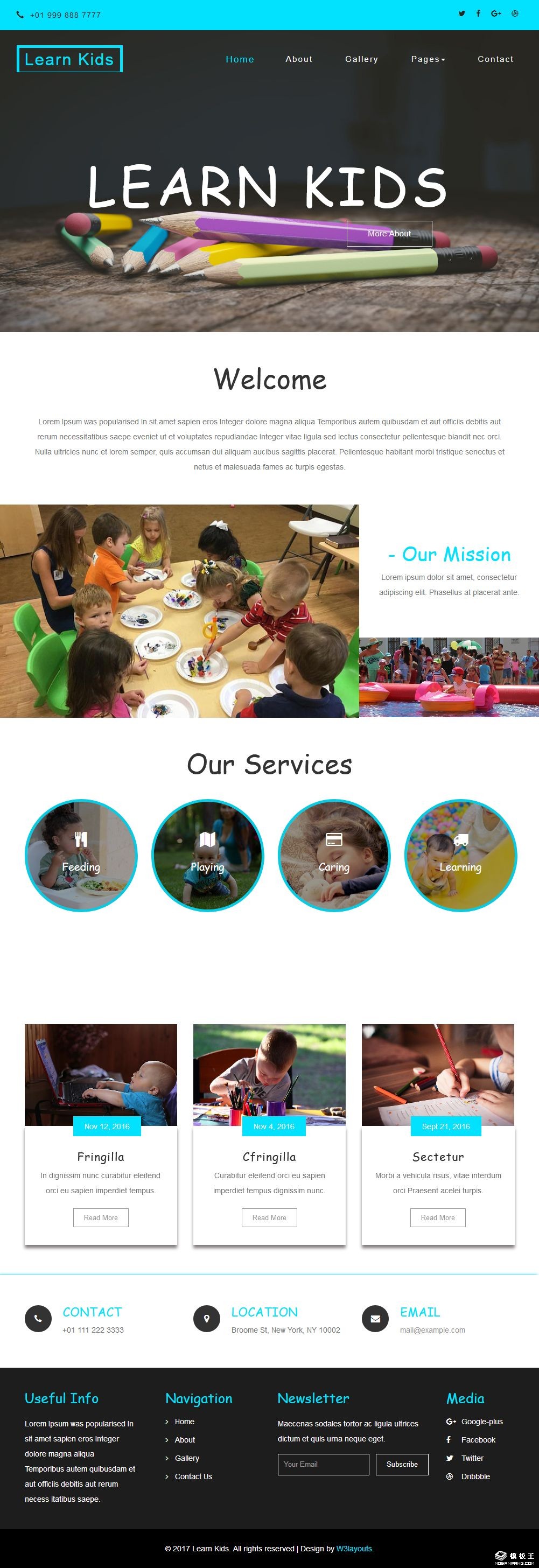Open Facebook link in Media footer
Image resolution: width=539 pixels, height=1568 pixels.
pos(478,1439)
